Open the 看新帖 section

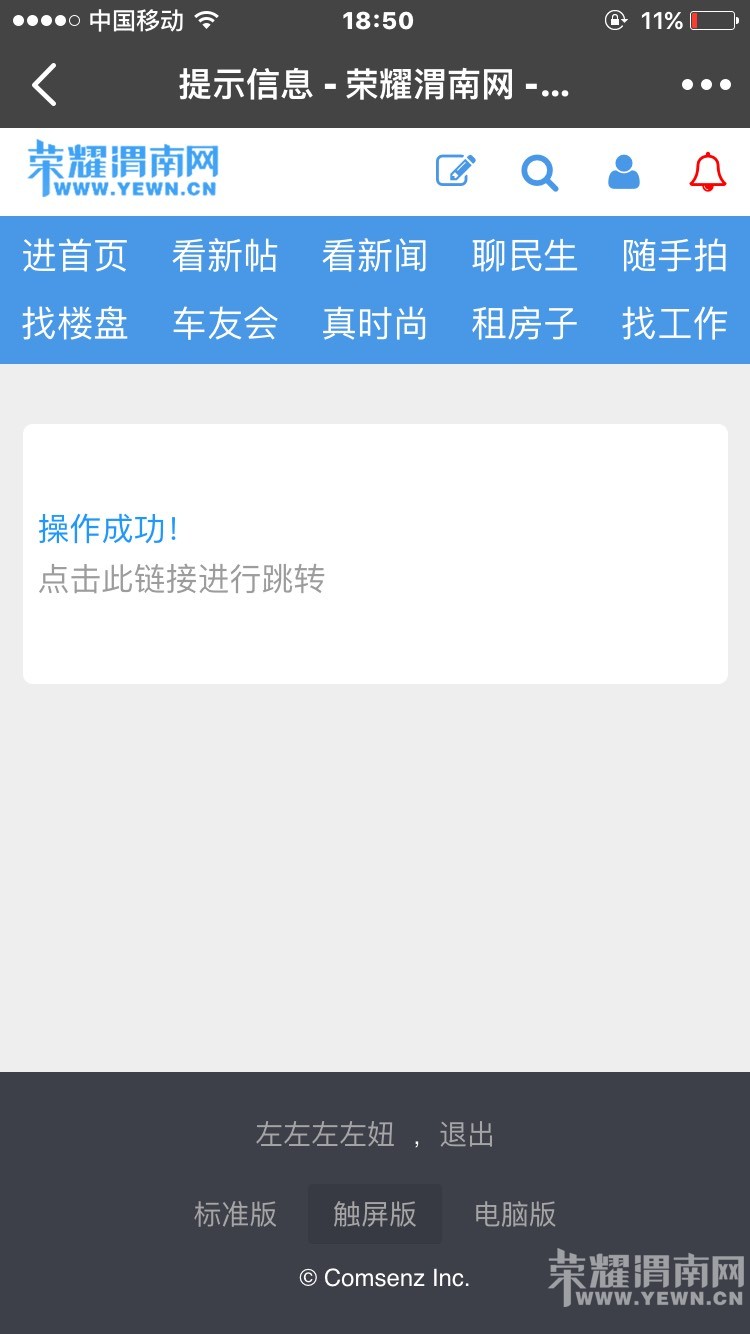pos(225,256)
